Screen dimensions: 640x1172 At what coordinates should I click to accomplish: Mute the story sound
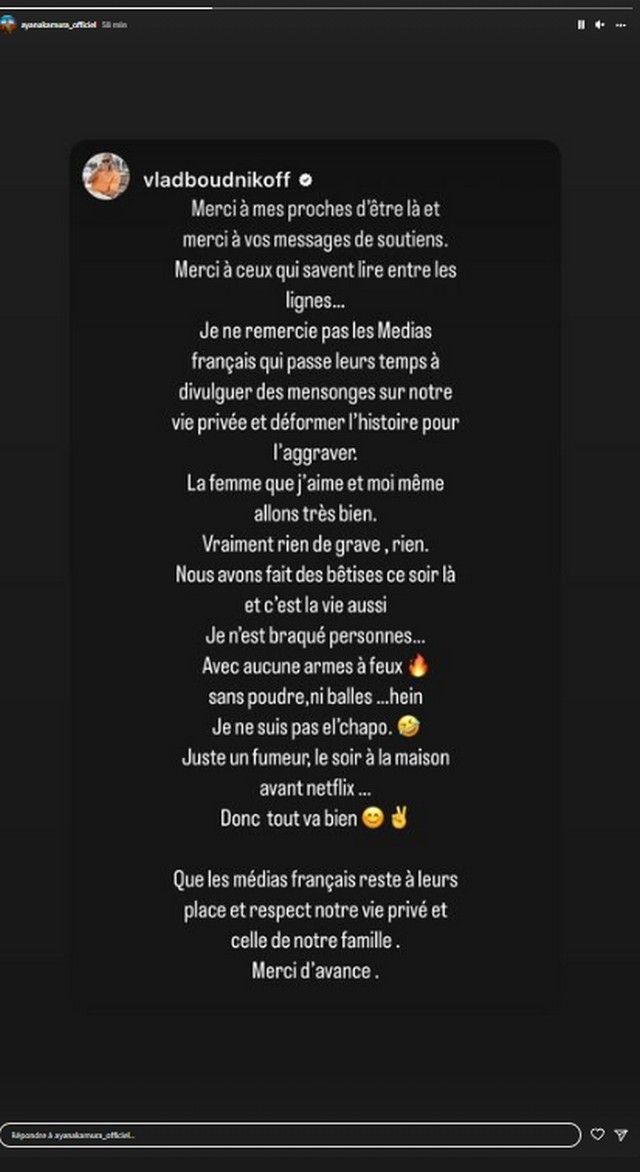603,22
